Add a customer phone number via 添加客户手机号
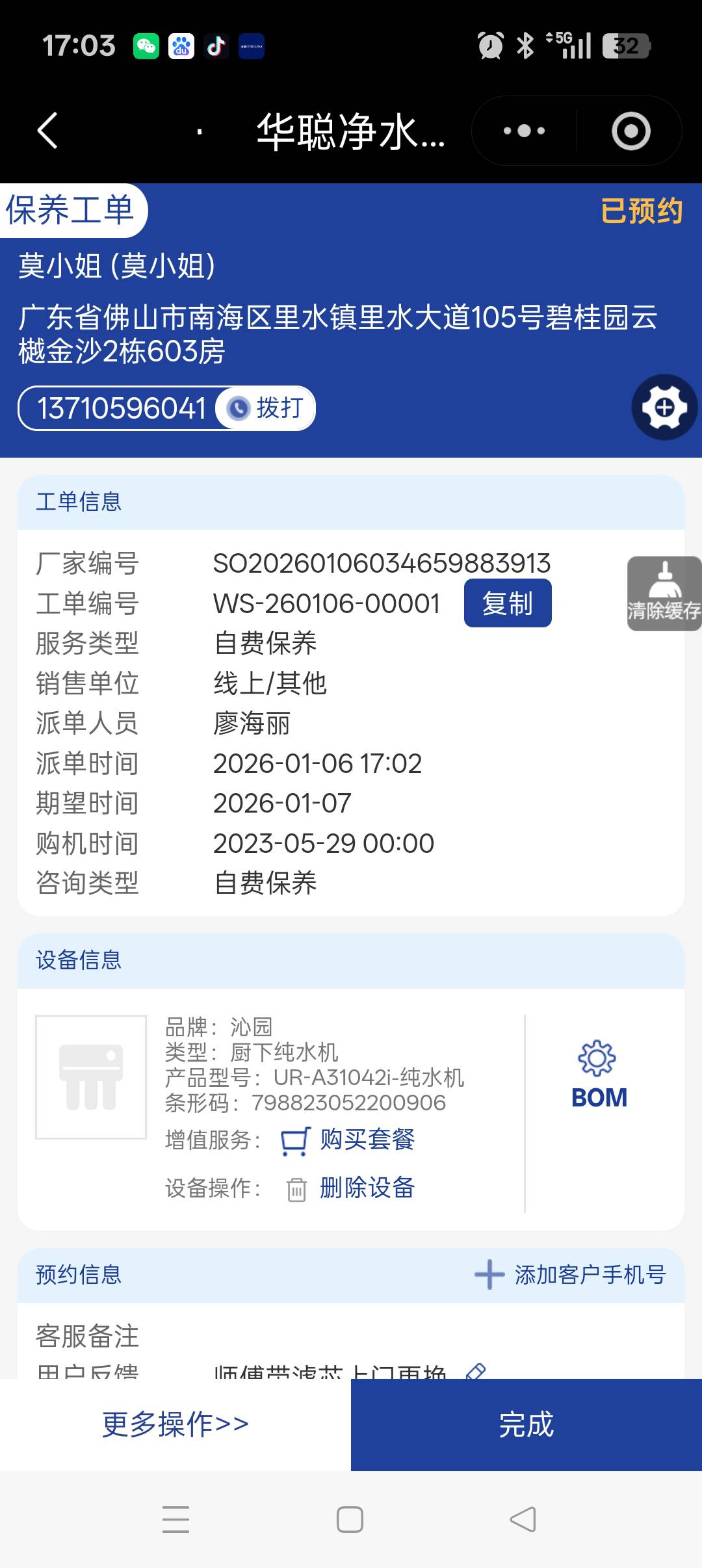 click(x=571, y=1275)
